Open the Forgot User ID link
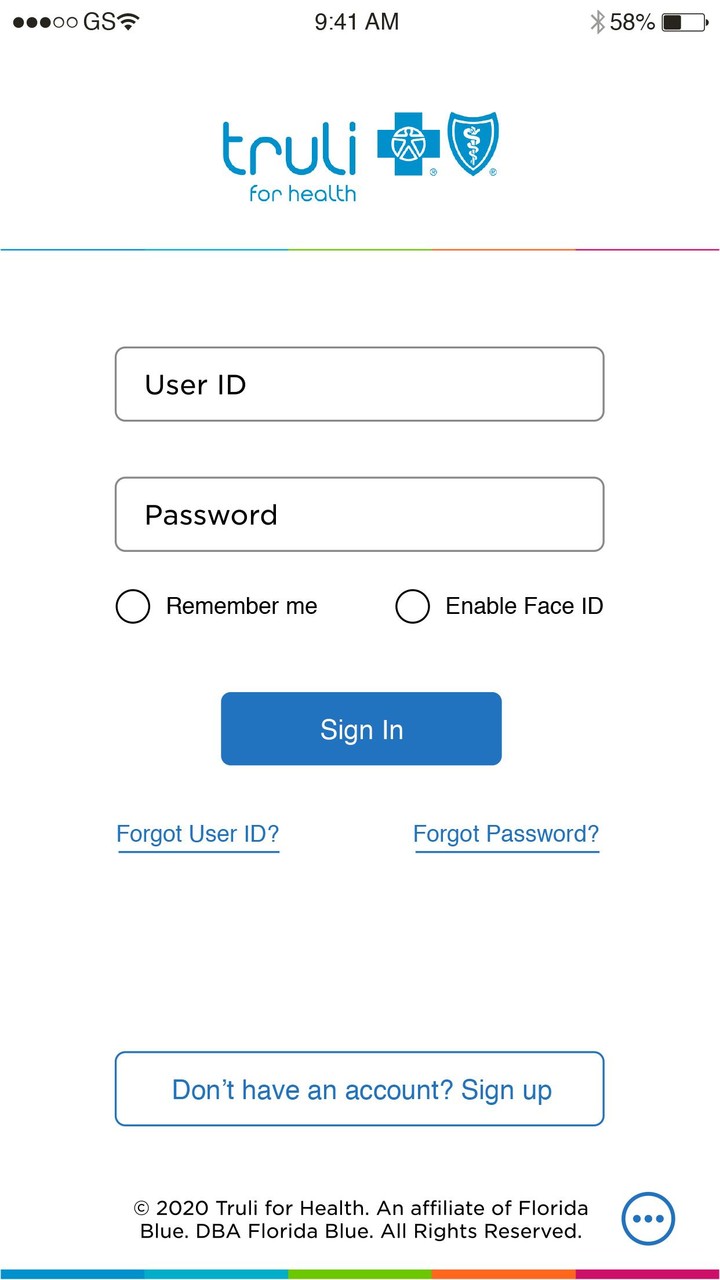Image resolution: width=720 pixels, height=1280 pixels. pos(198,834)
